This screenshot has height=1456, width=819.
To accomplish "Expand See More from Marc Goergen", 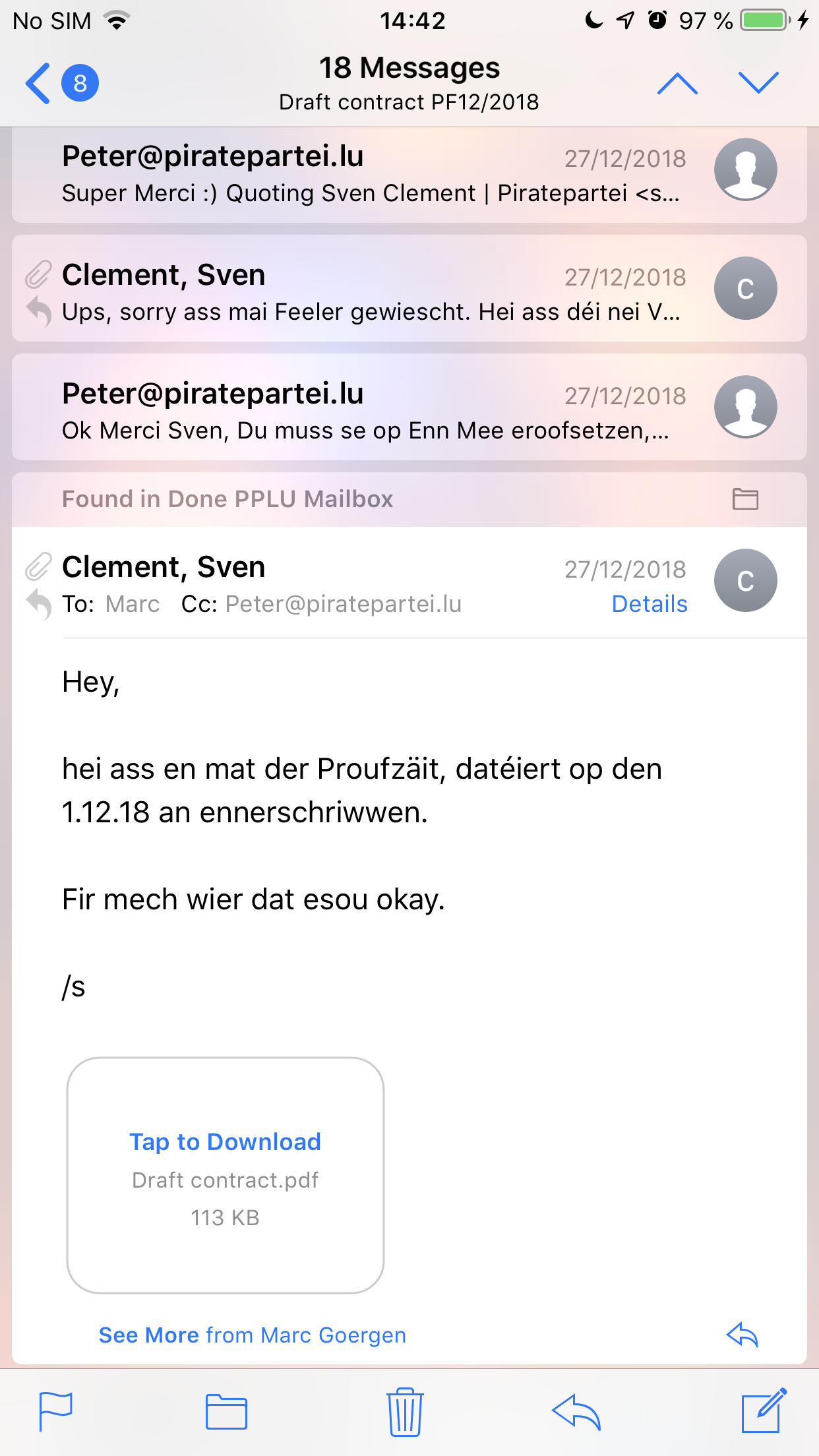I will coord(252,1335).
